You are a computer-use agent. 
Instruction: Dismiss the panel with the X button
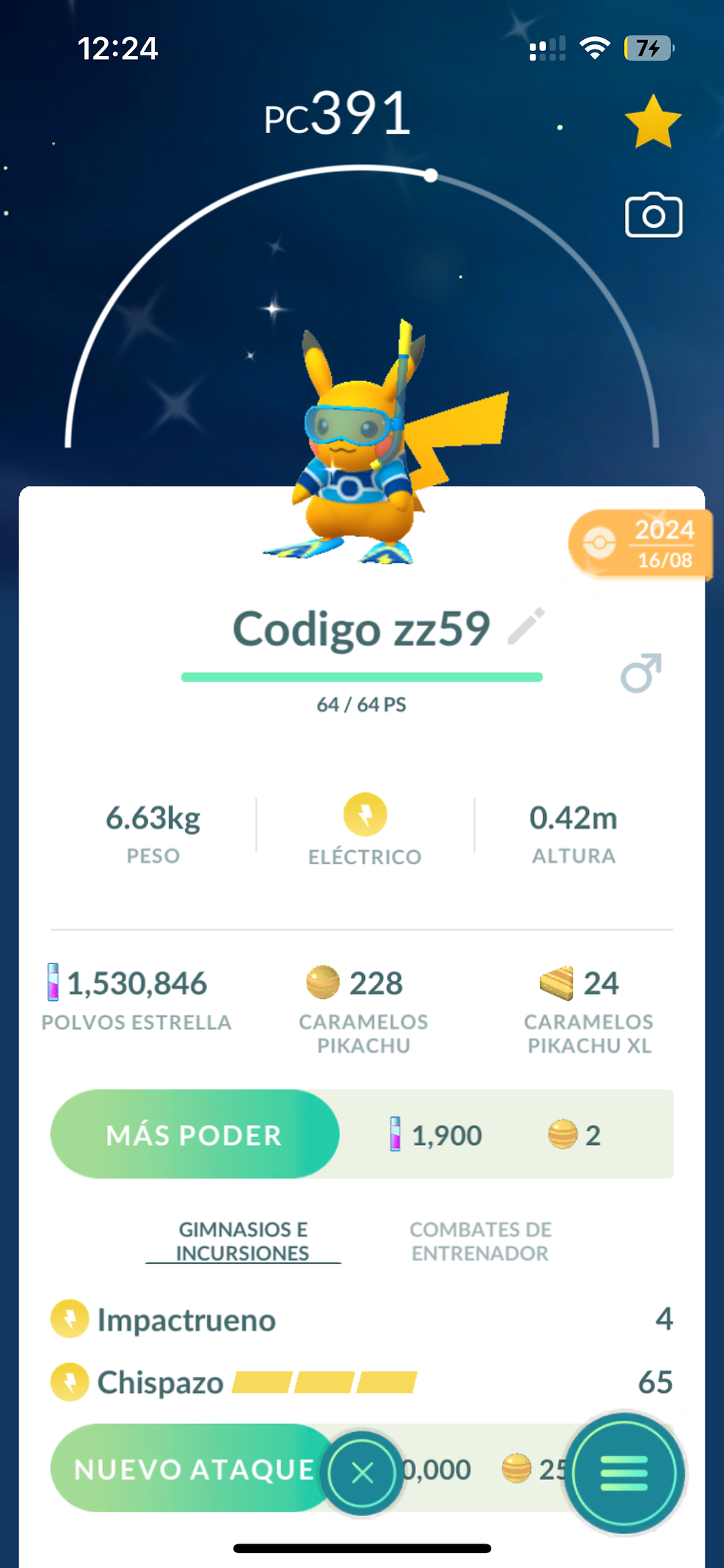point(362,1471)
